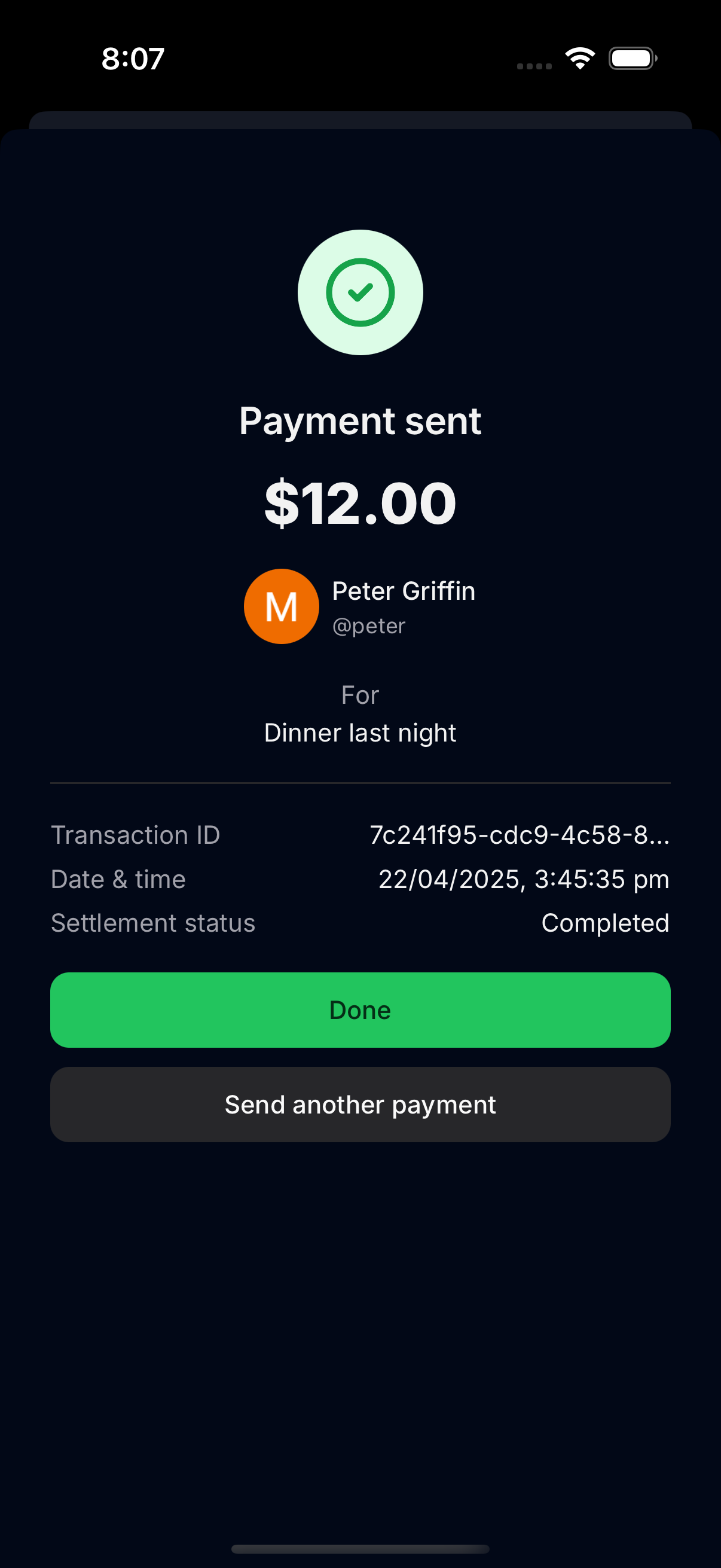Tap the Payment sent header
The height and width of the screenshot is (1568, 721).
tap(360, 420)
